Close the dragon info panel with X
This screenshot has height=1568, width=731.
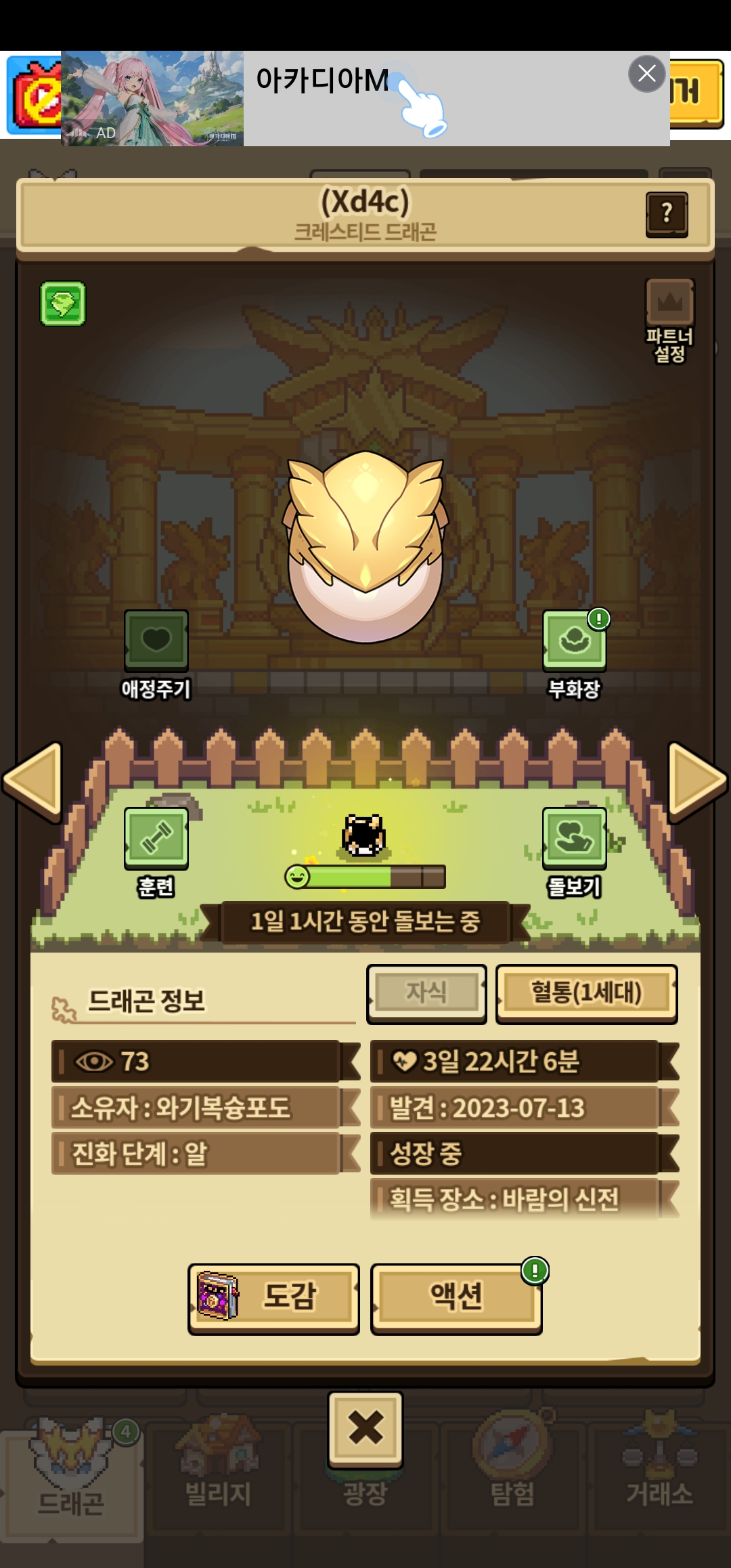pyautogui.click(x=365, y=1428)
